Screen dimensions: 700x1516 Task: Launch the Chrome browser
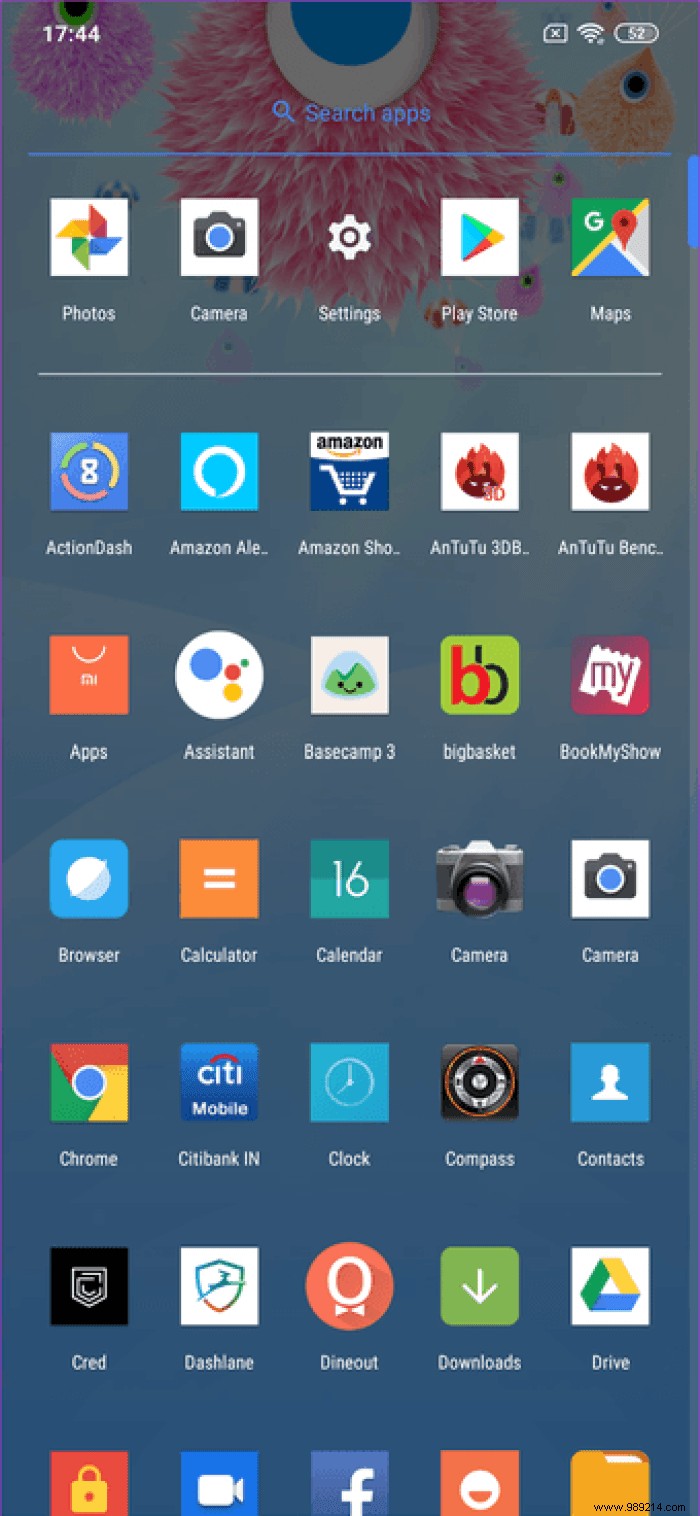pos(89,1083)
